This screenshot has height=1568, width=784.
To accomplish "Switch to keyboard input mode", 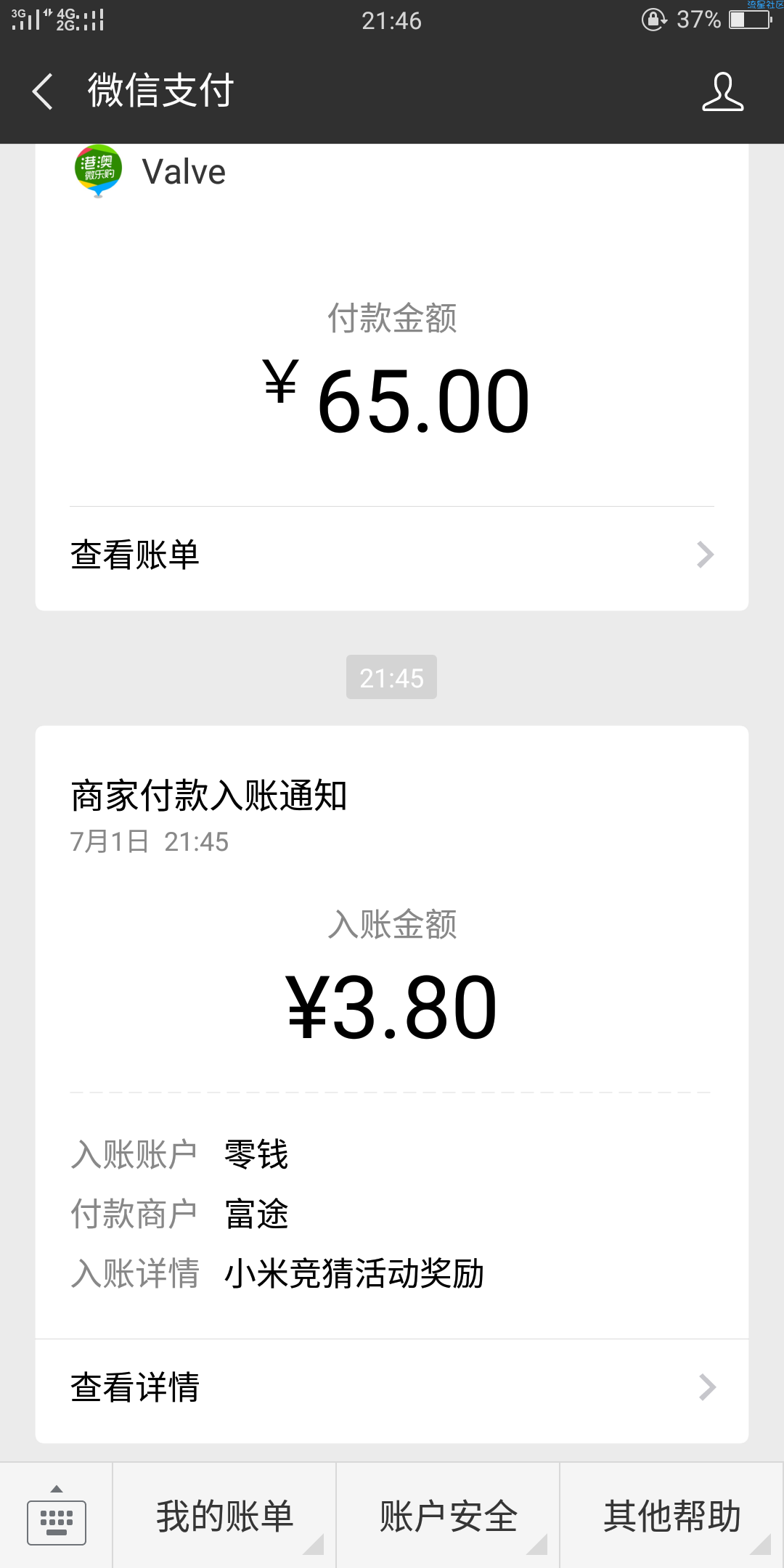I will (57, 1516).
